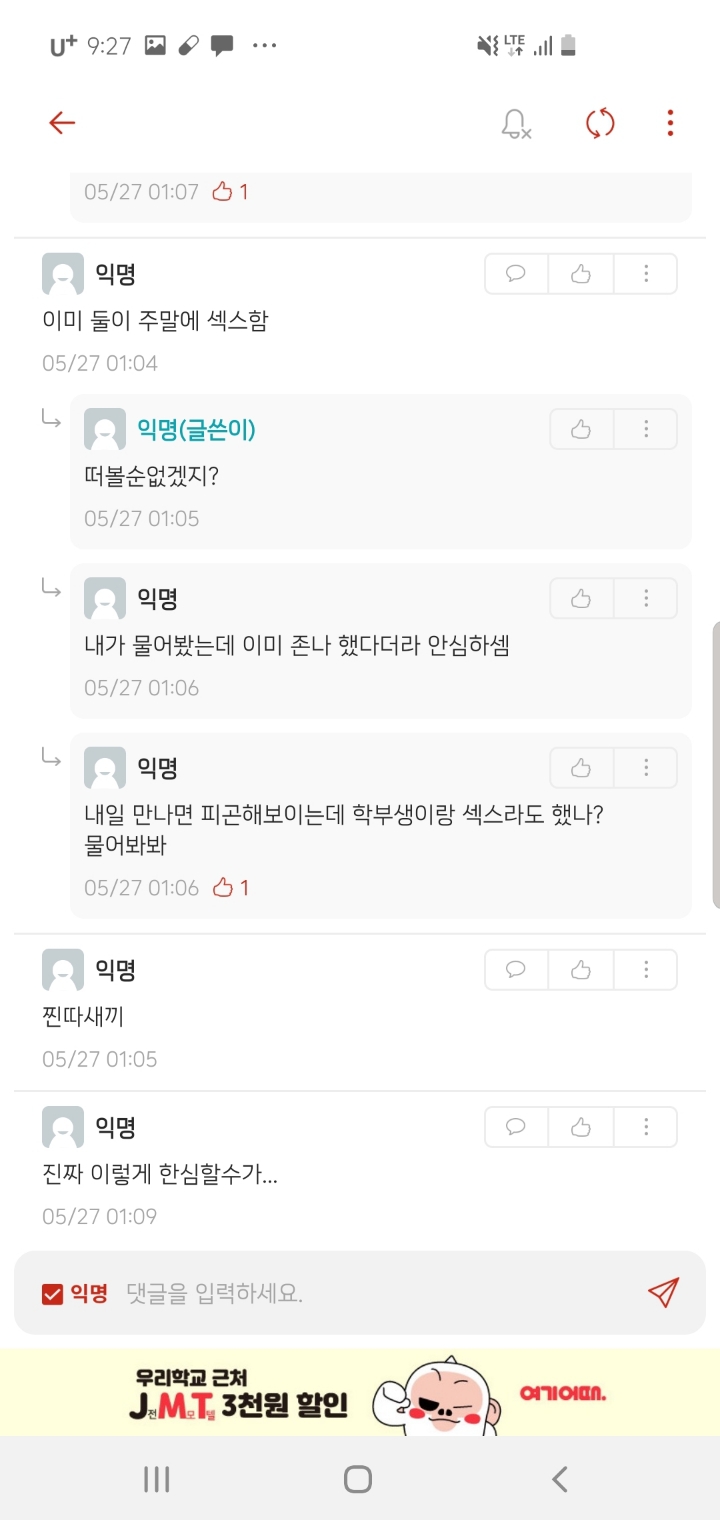
Task: Like the reply "떠볼순없겠지?"
Action: coord(580,428)
